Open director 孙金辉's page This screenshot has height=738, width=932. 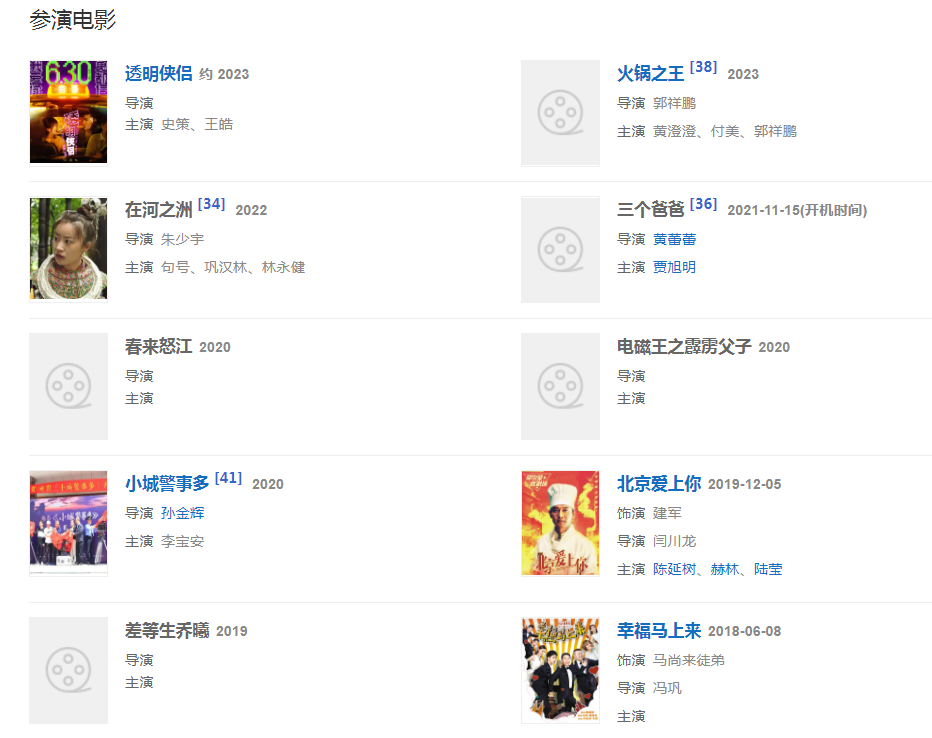pos(182,513)
